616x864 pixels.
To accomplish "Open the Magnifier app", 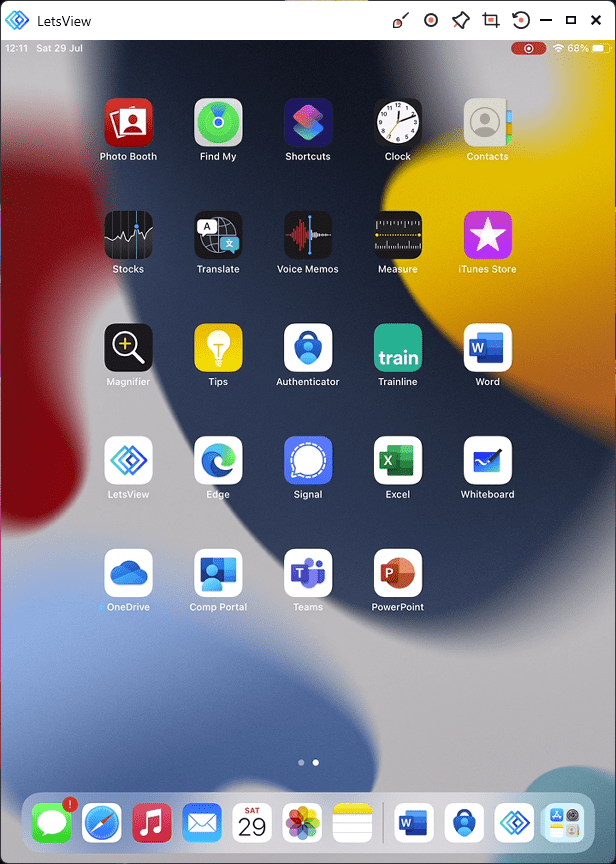I will 128,348.
